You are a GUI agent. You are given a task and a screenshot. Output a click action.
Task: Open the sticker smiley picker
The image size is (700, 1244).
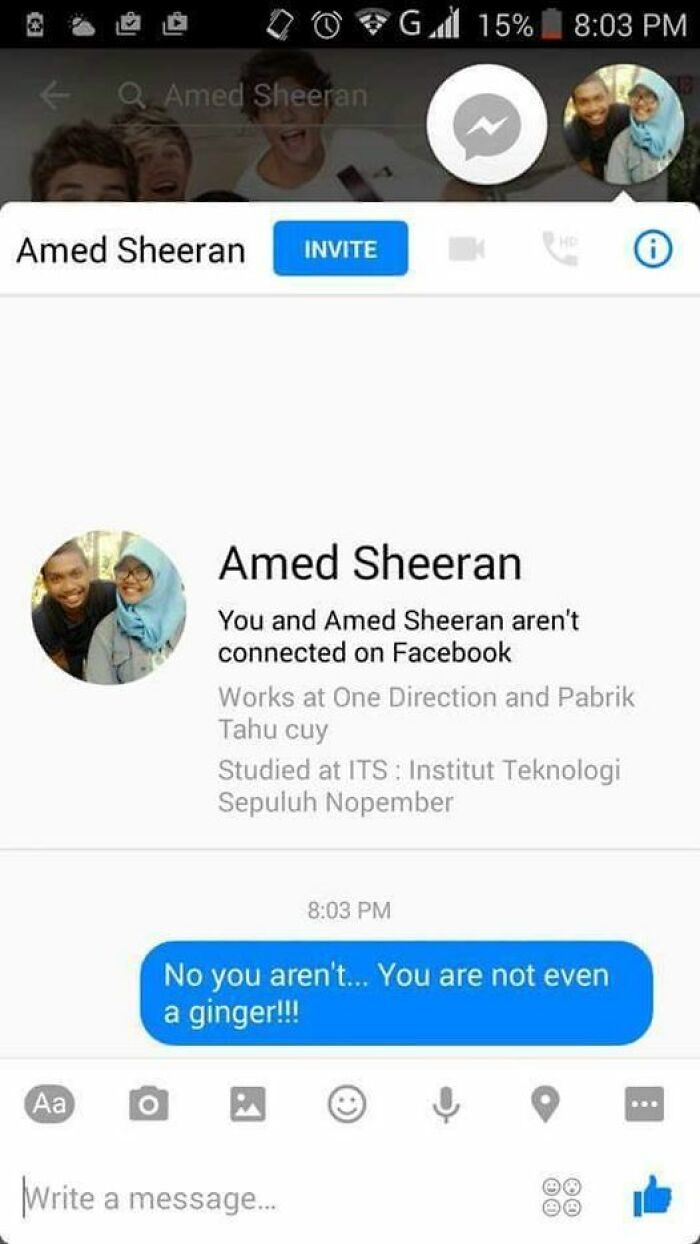click(x=347, y=1104)
